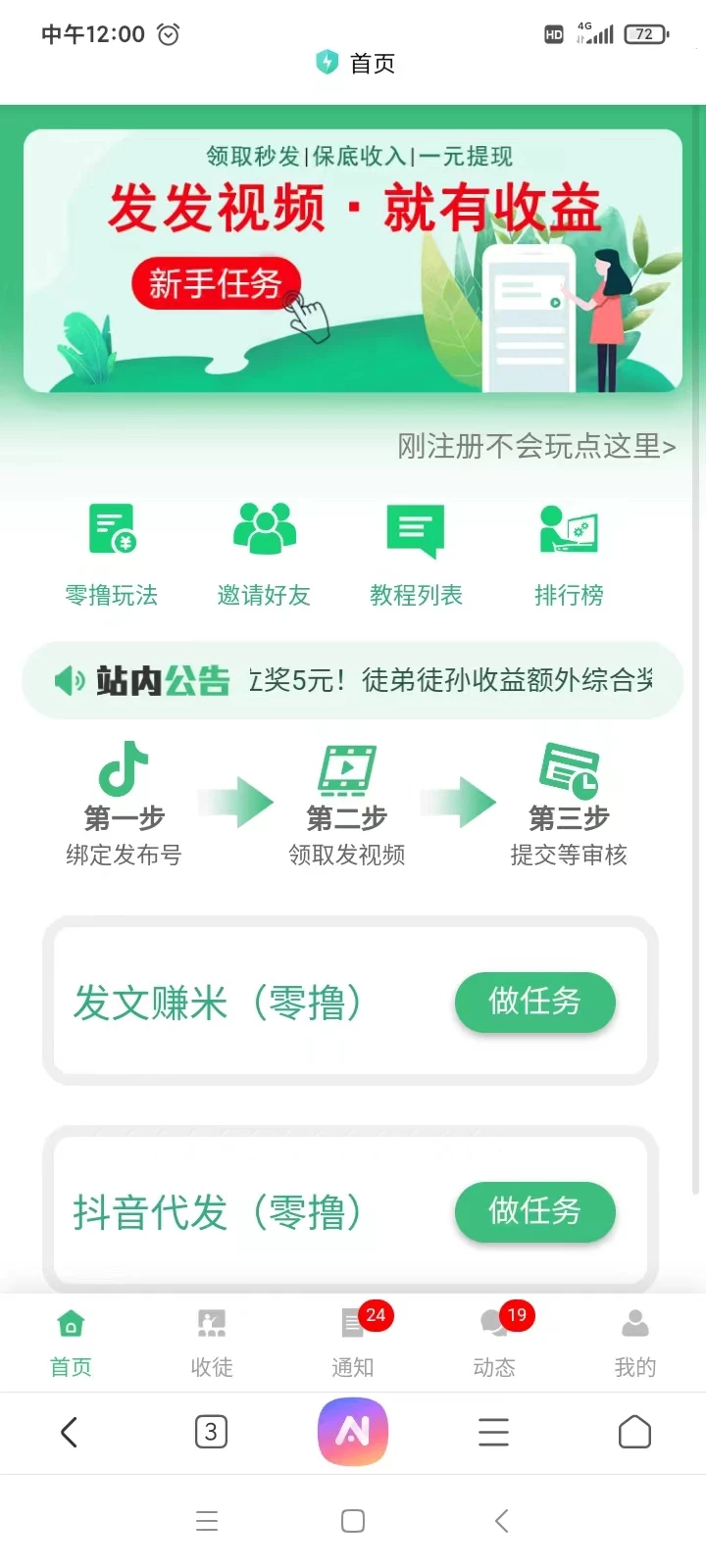706x1568 pixels.
Task: Tap 做任务 for 抖音代发（零撸）
Action: [534, 1212]
